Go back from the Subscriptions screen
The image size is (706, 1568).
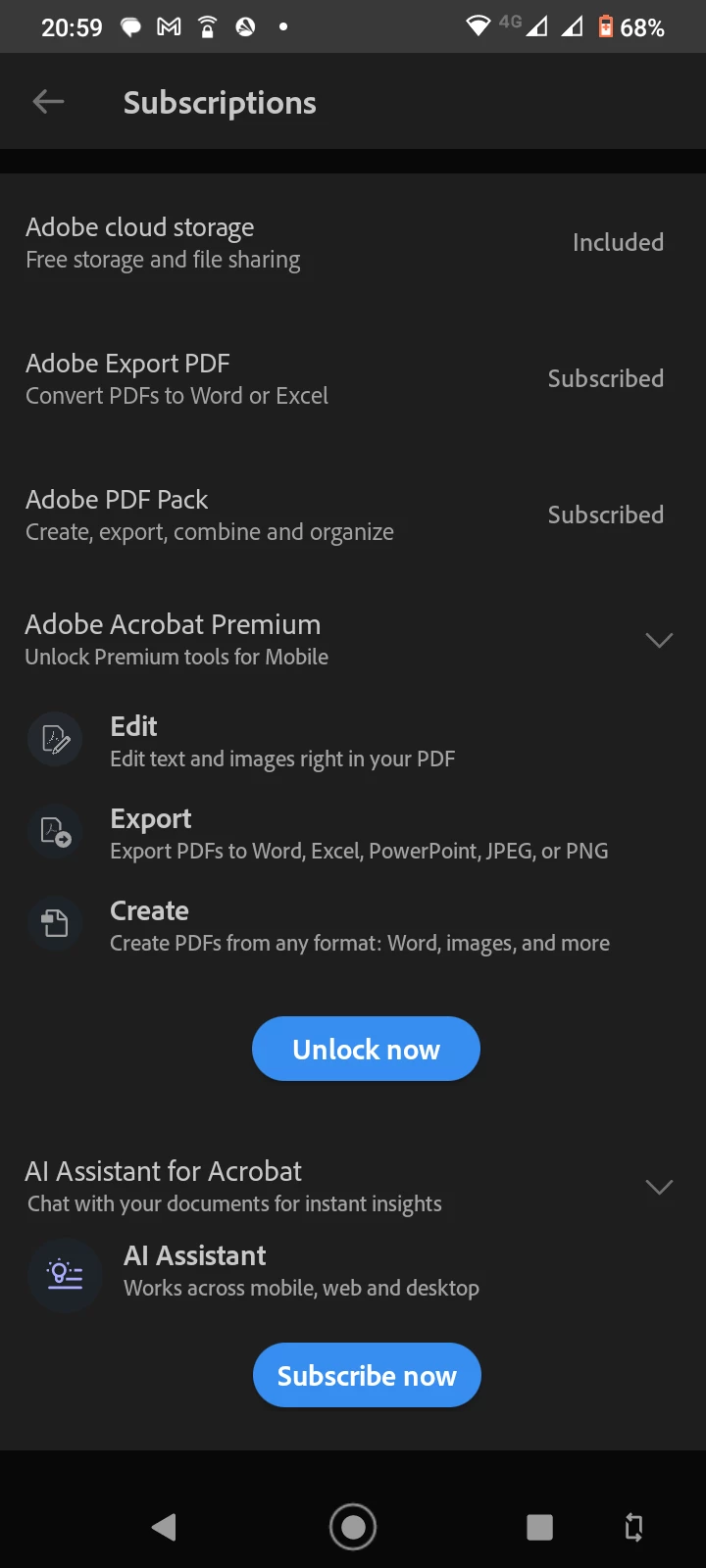(48, 102)
